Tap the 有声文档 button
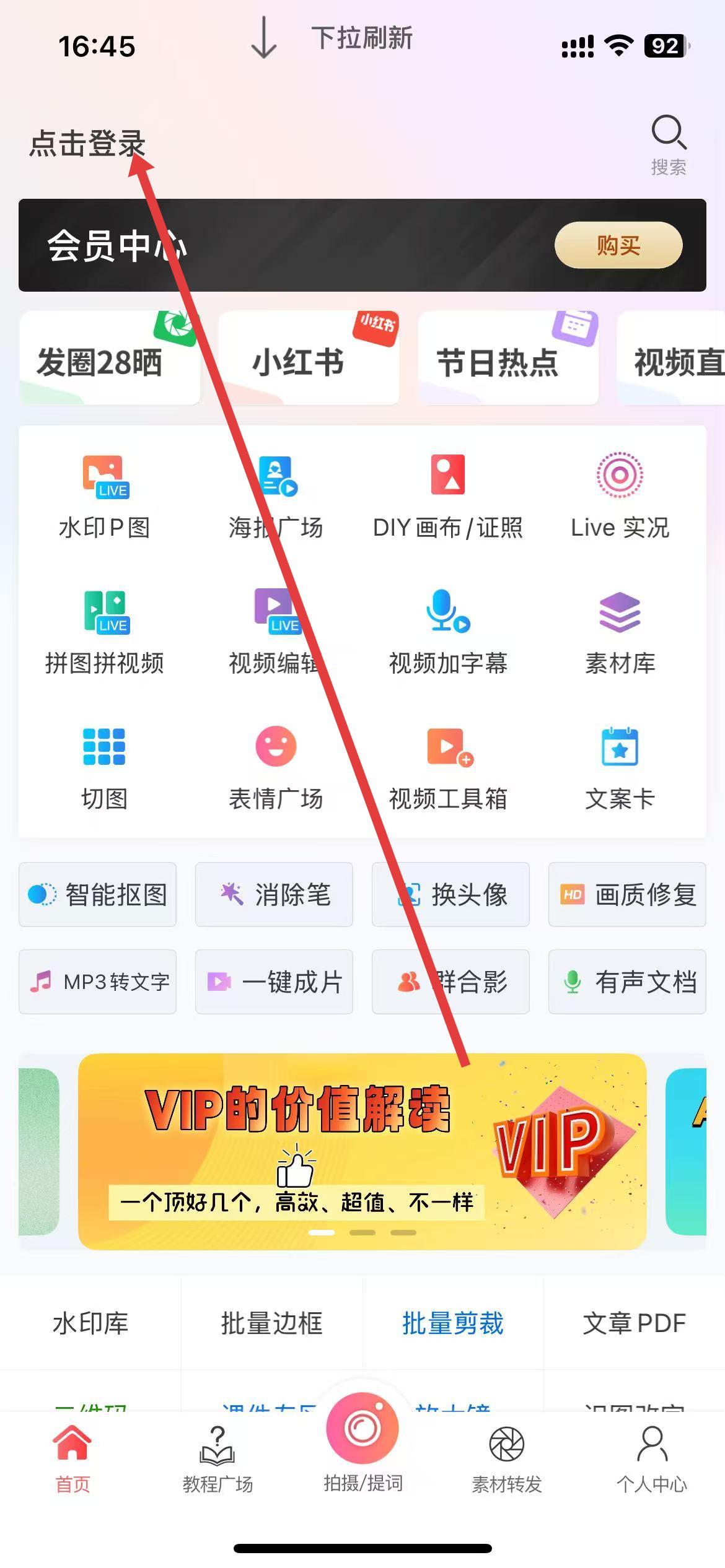This screenshot has height=1568, width=725. 627,982
